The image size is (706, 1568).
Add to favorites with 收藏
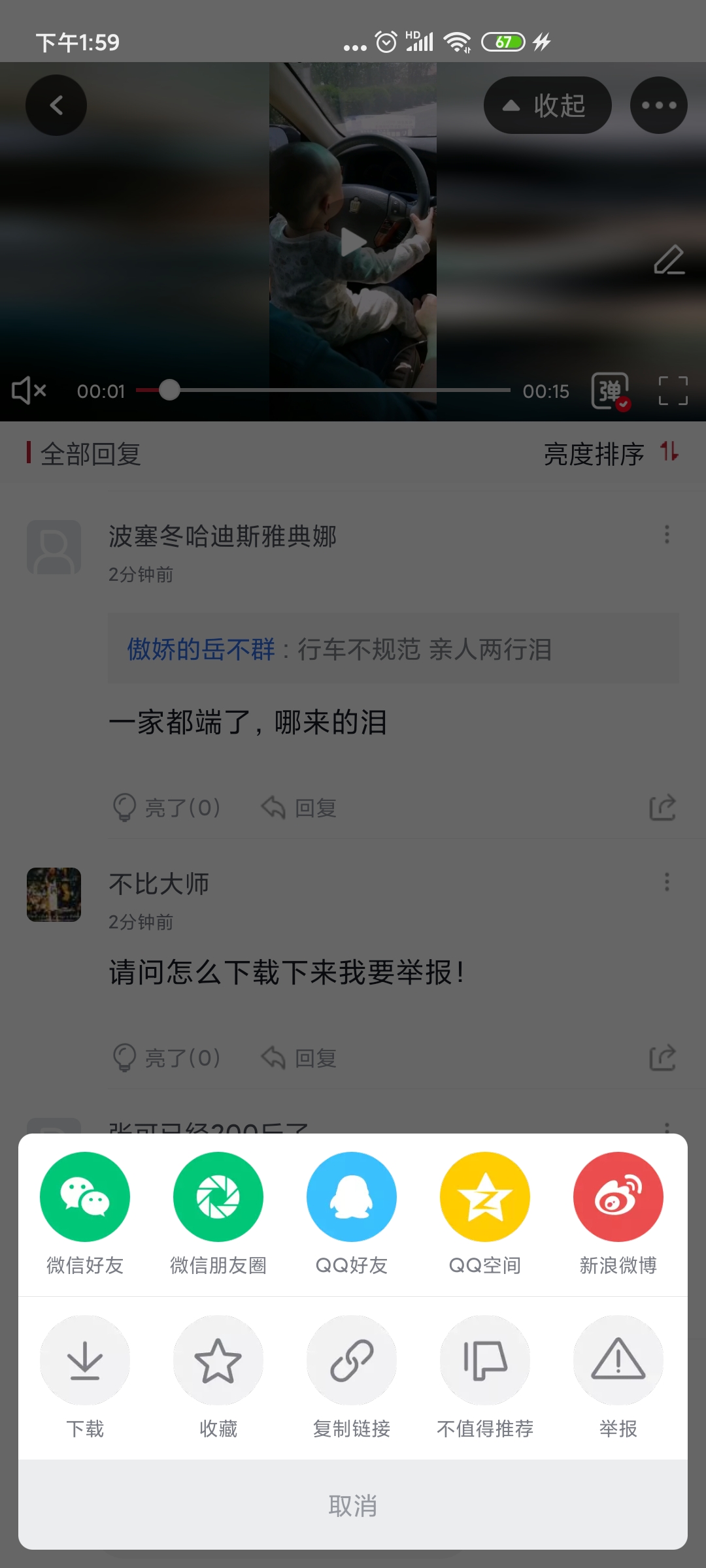point(218,1360)
